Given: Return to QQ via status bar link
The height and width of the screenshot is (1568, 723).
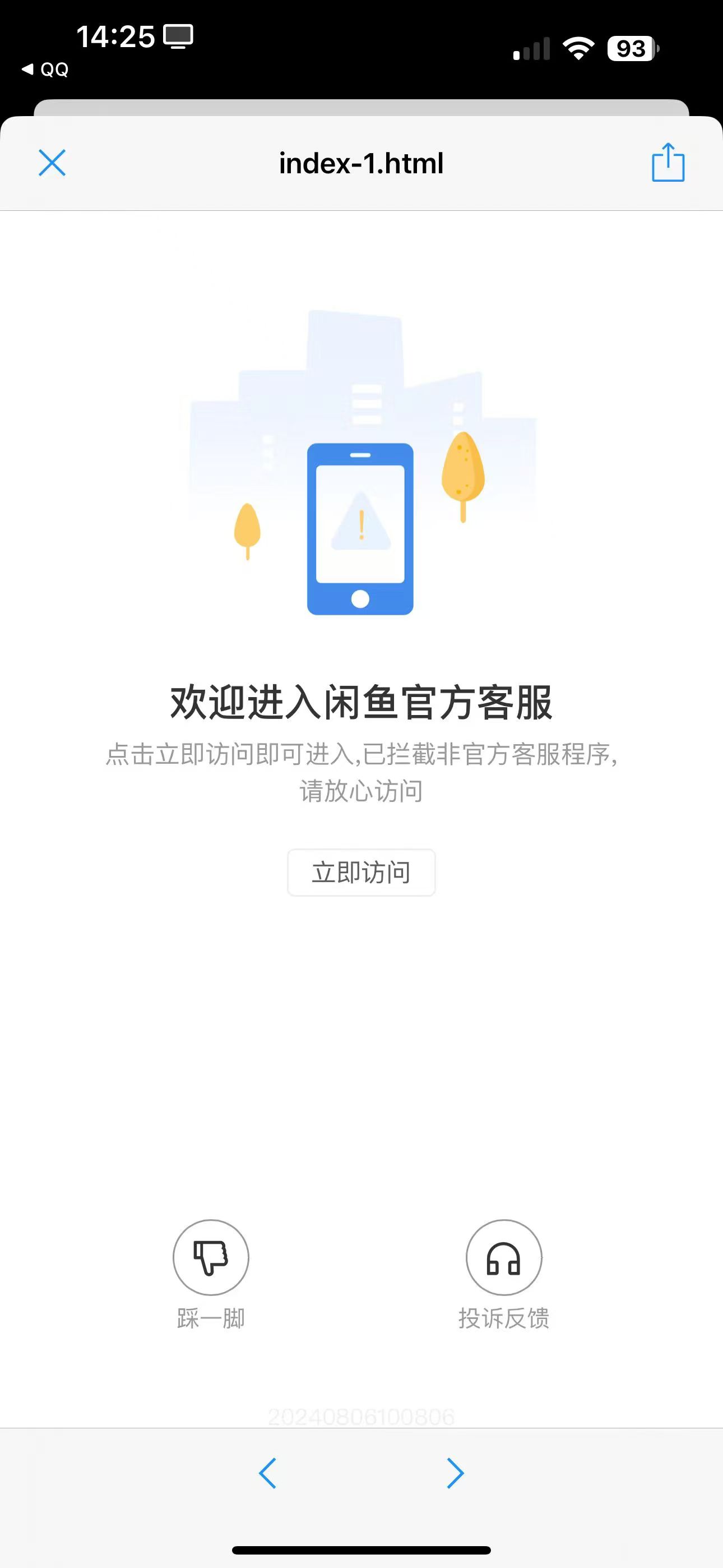Looking at the screenshot, I should click(x=45, y=70).
